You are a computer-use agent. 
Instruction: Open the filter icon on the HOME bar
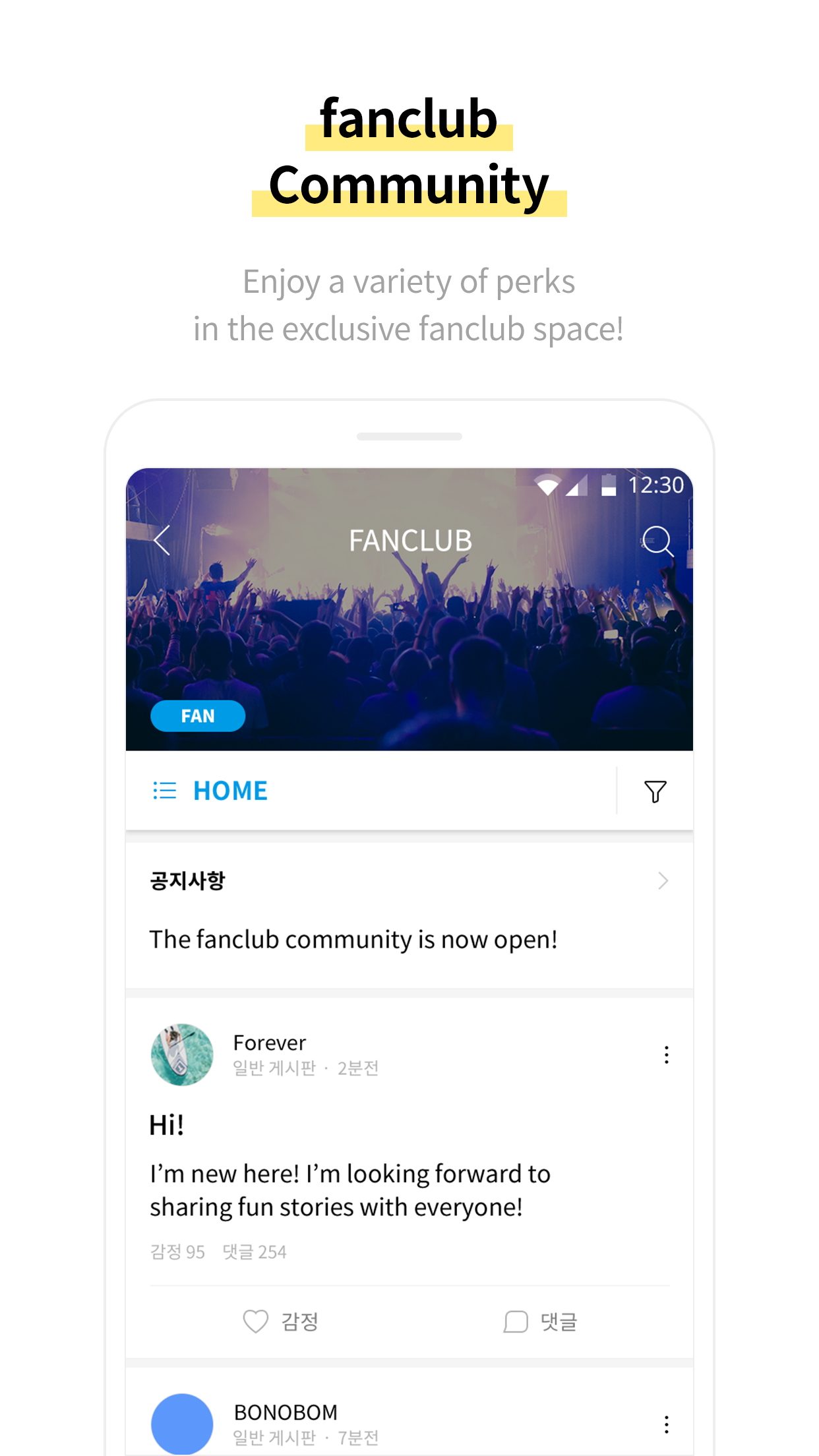click(655, 790)
